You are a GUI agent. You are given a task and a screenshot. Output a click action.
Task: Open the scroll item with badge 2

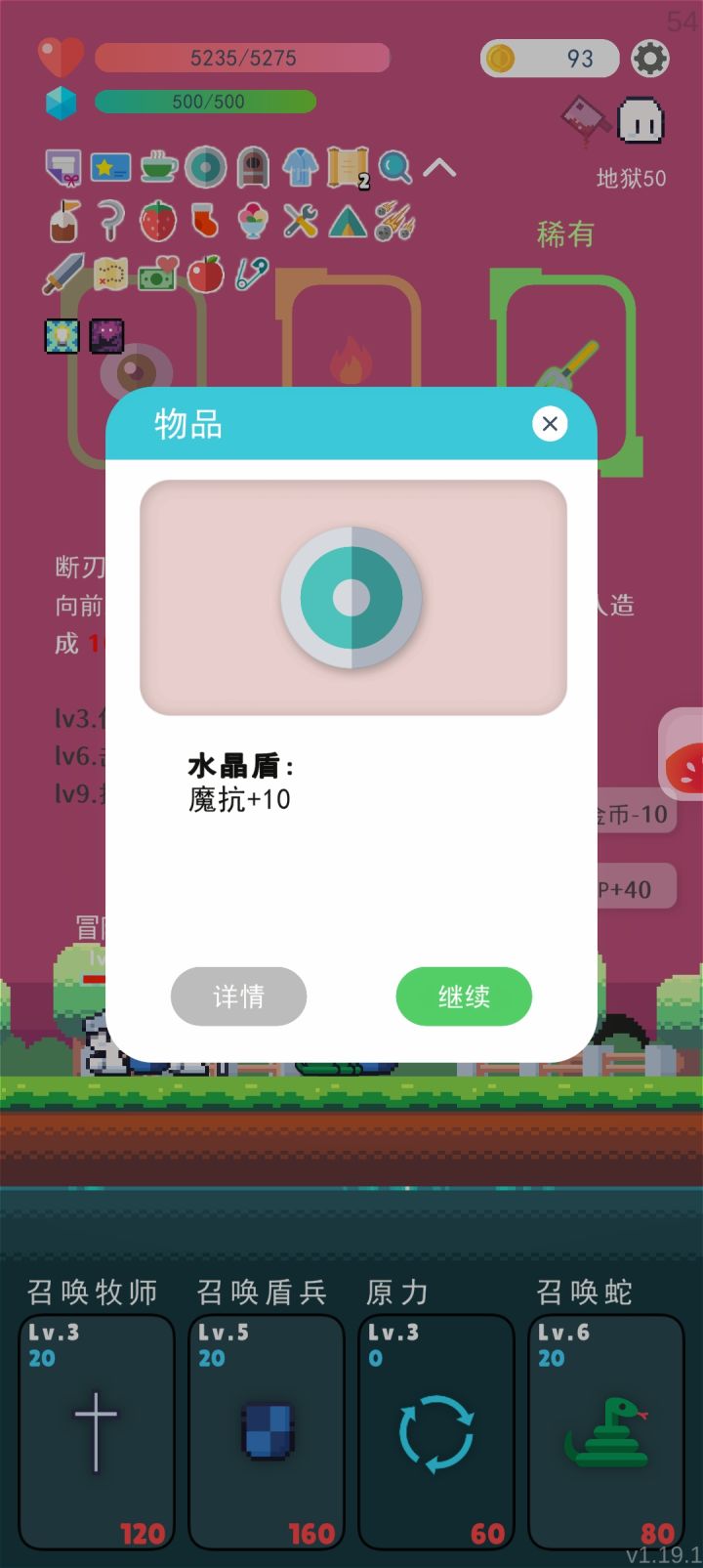click(x=347, y=166)
